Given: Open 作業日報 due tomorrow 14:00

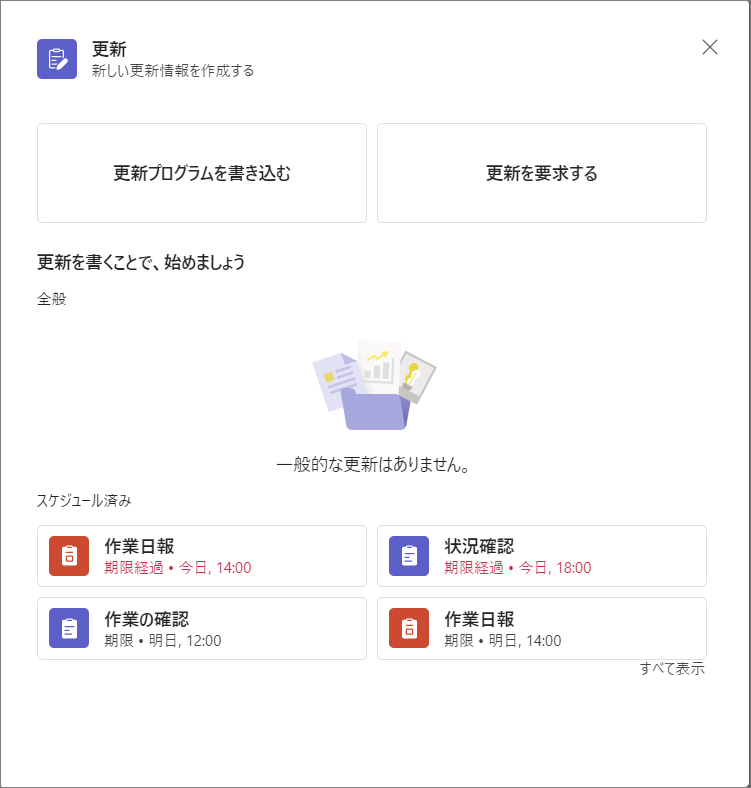Looking at the screenshot, I should point(541,629).
